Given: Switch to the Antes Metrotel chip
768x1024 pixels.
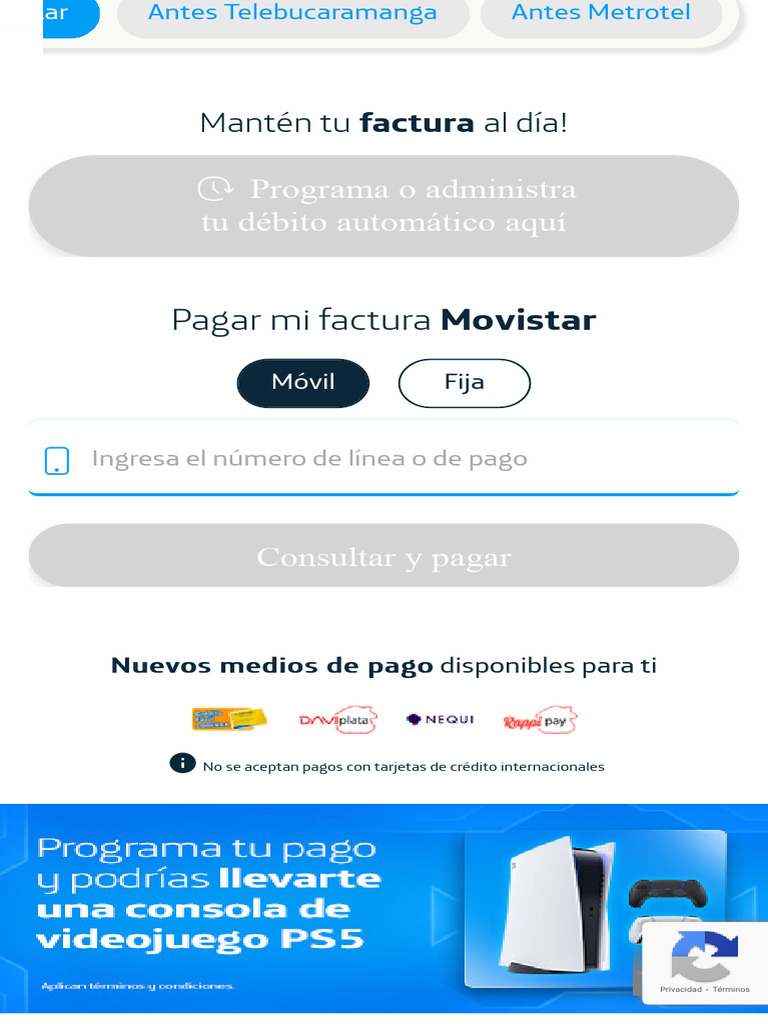Looking at the screenshot, I should [x=601, y=13].
